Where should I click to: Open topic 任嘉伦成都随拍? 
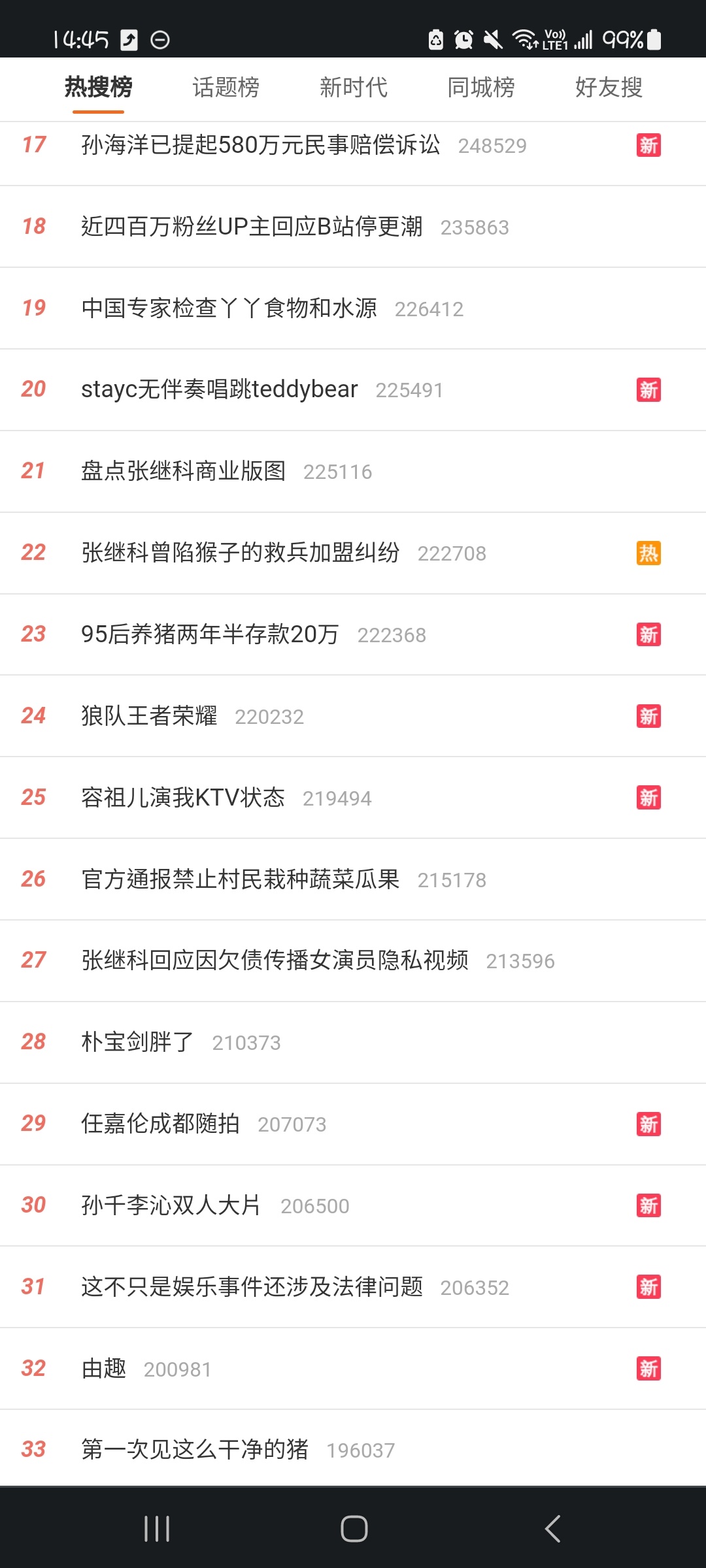(353, 1124)
